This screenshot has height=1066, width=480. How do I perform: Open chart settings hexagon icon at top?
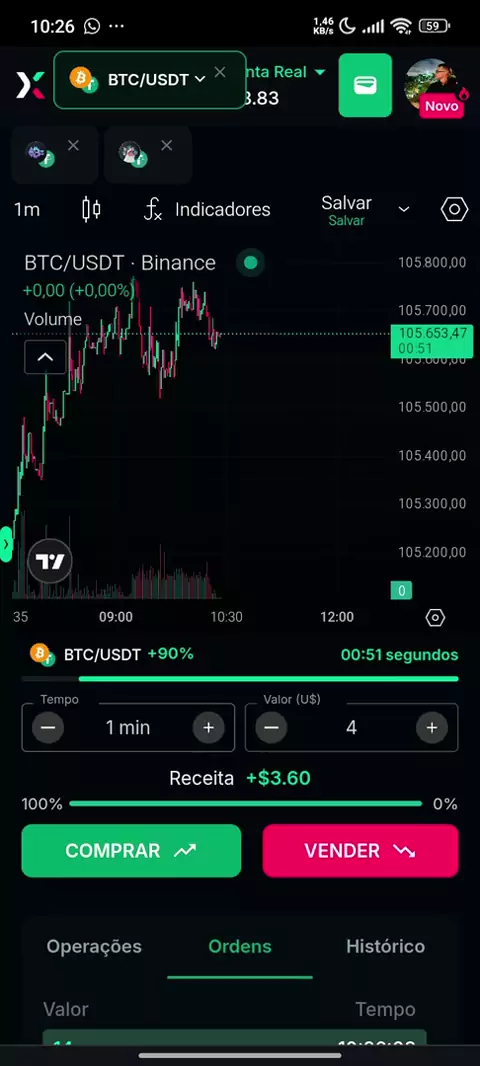(x=454, y=209)
